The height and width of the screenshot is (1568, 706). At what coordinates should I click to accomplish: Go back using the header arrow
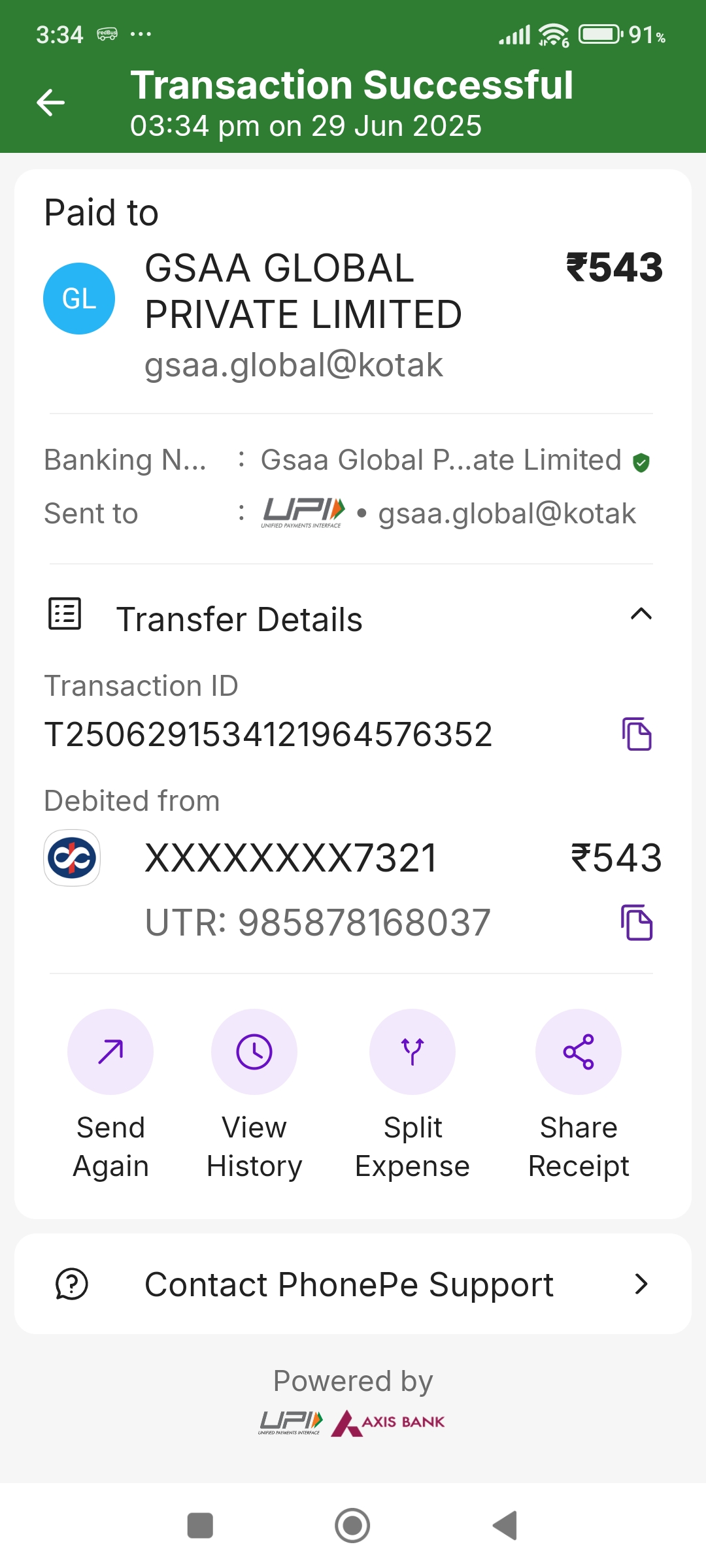tap(50, 103)
